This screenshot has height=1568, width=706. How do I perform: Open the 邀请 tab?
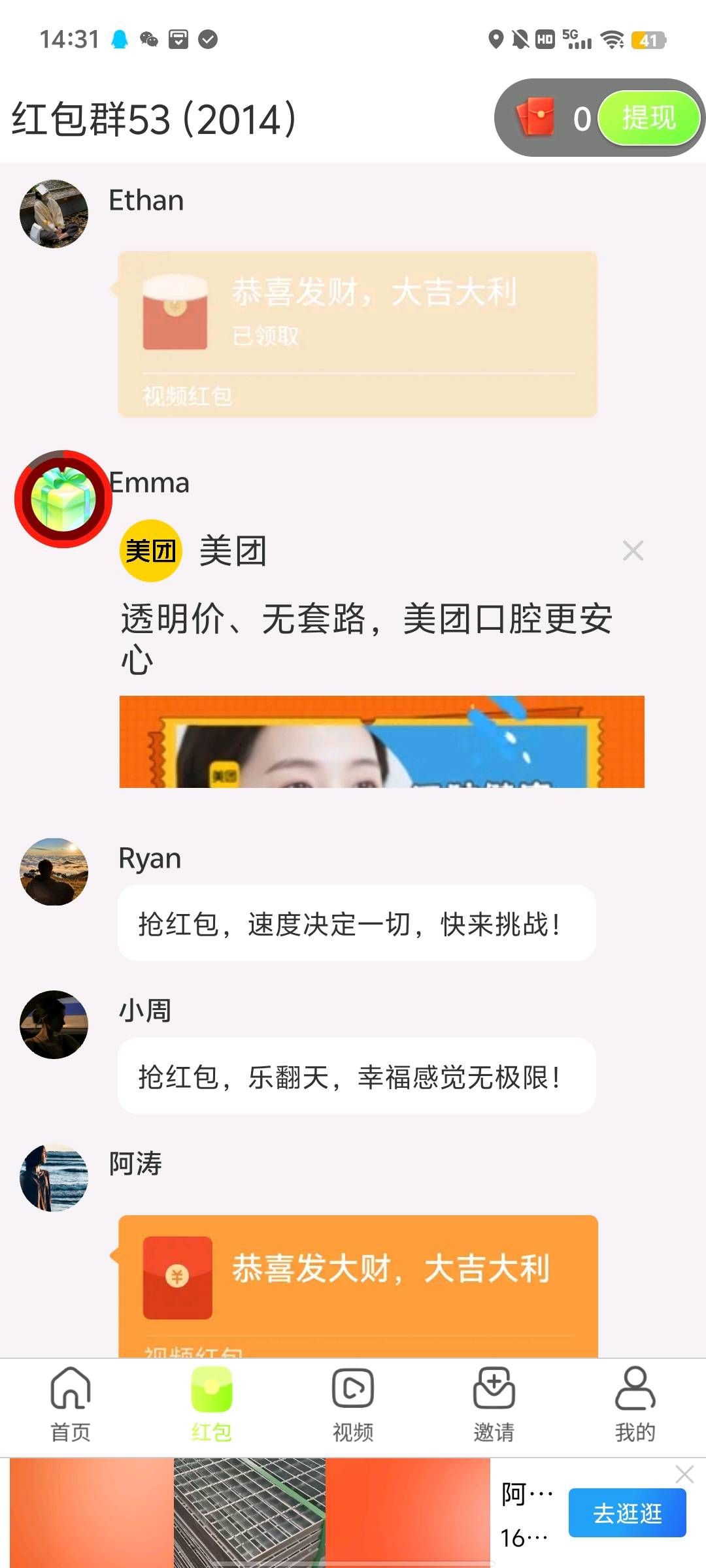click(494, 1404)
